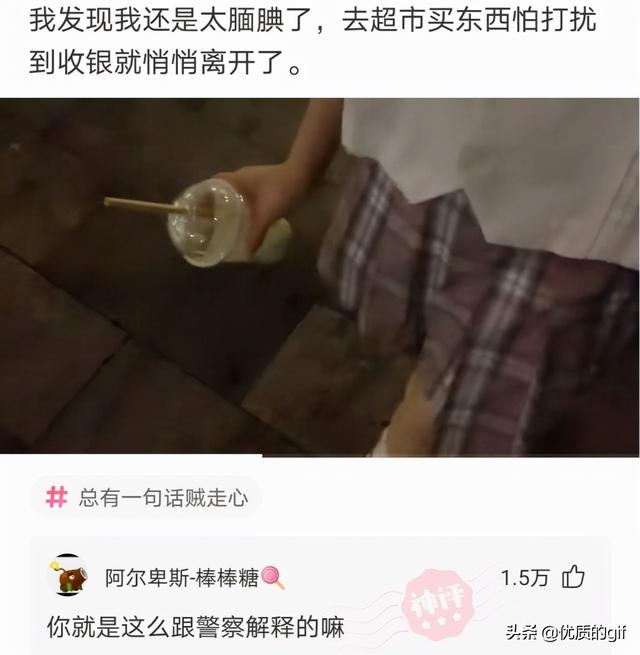
Task: Open the topic tag 总有一句话贼走心
Action: 146,497
